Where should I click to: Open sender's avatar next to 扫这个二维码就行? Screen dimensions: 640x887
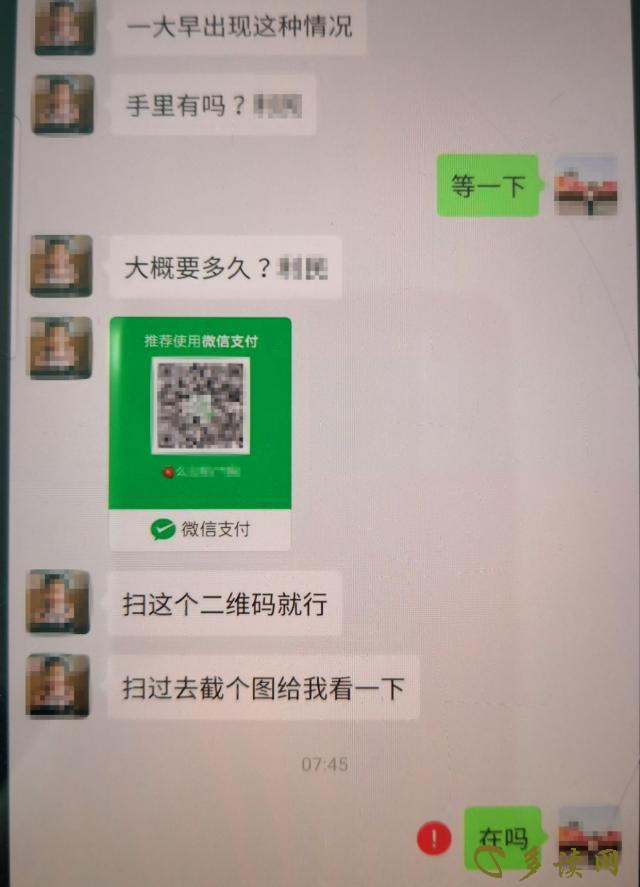[58, 602]
